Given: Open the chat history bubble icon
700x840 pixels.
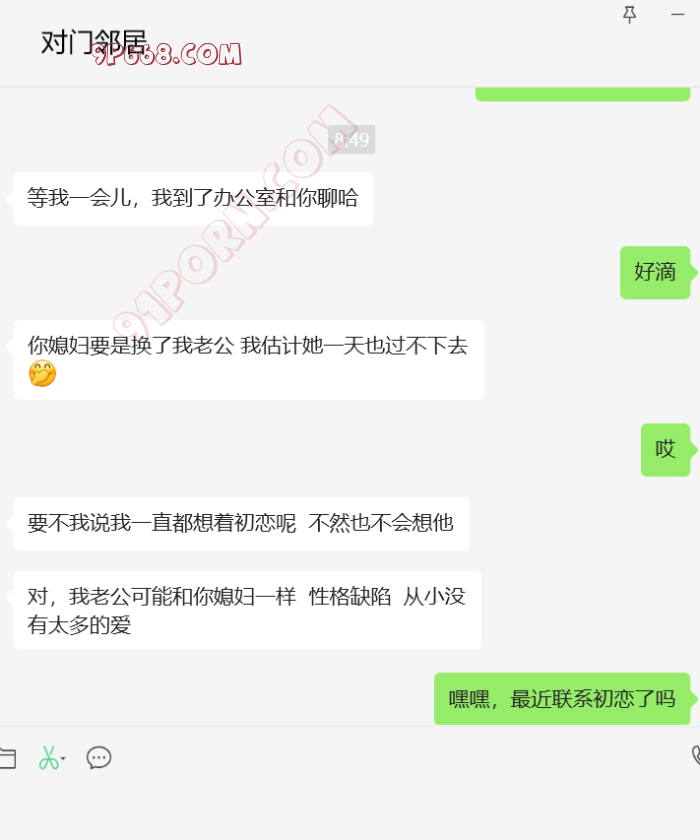Looking at the screenshot, I should [x=99, y=758].
